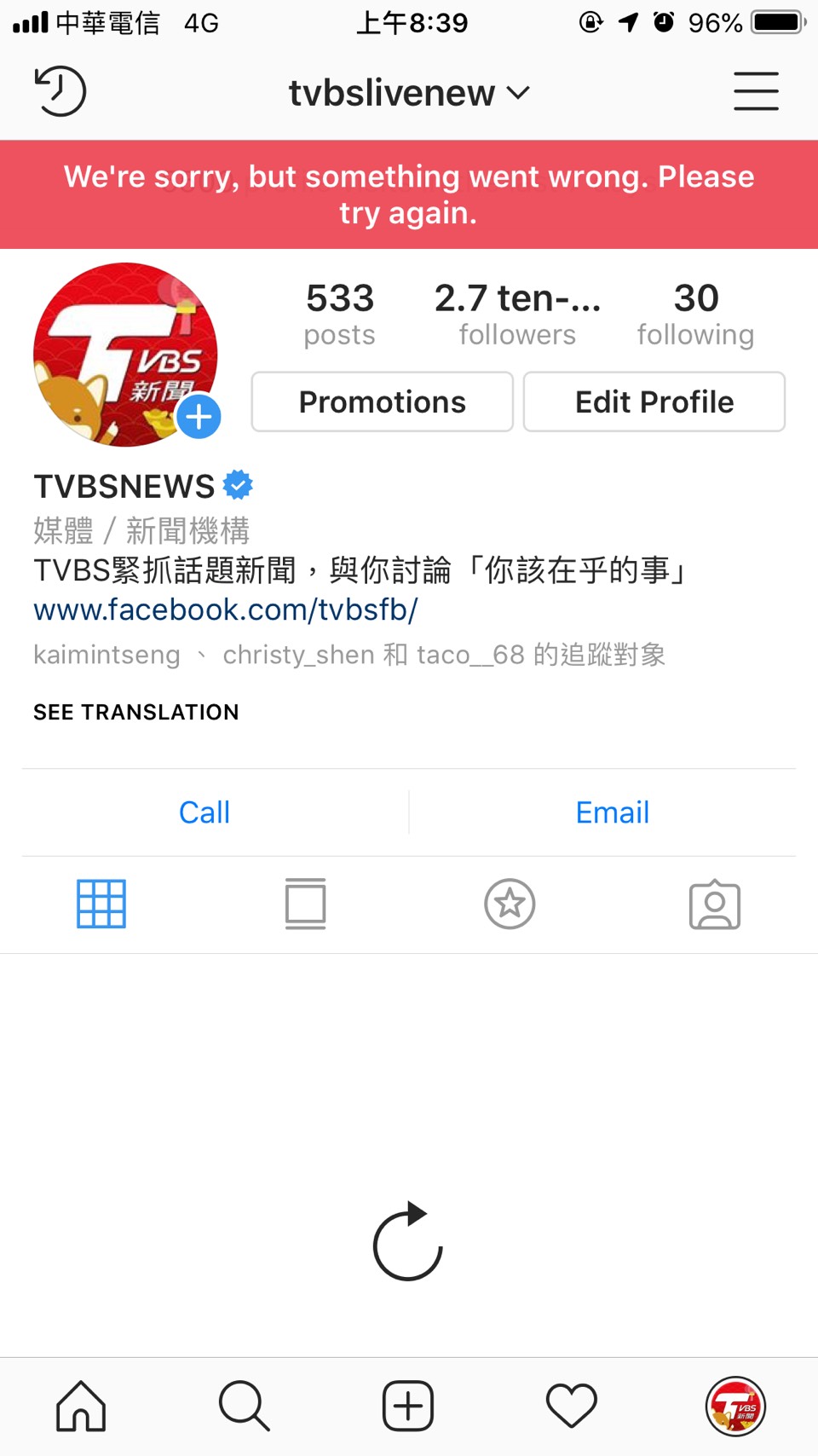Toggle translation with SEE TRANSLATION

pos(135,712)
